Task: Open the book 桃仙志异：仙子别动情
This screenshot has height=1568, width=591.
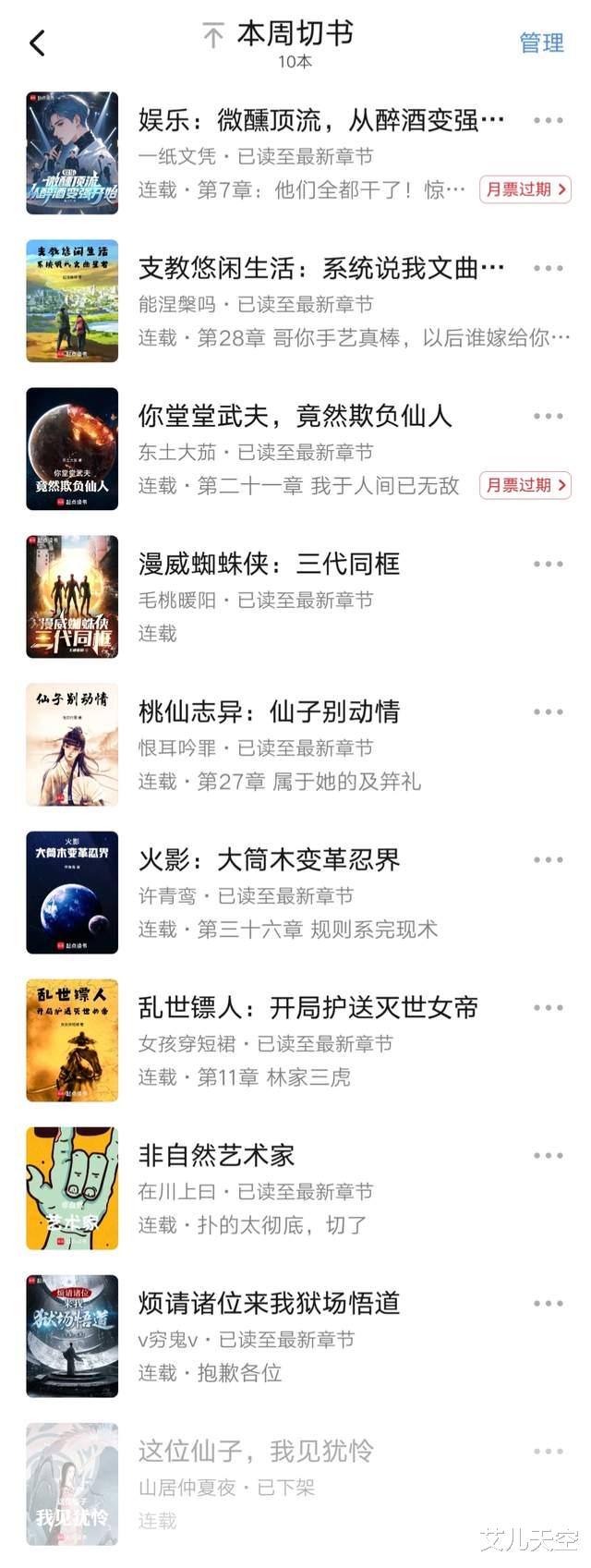Action: (270, 711)
